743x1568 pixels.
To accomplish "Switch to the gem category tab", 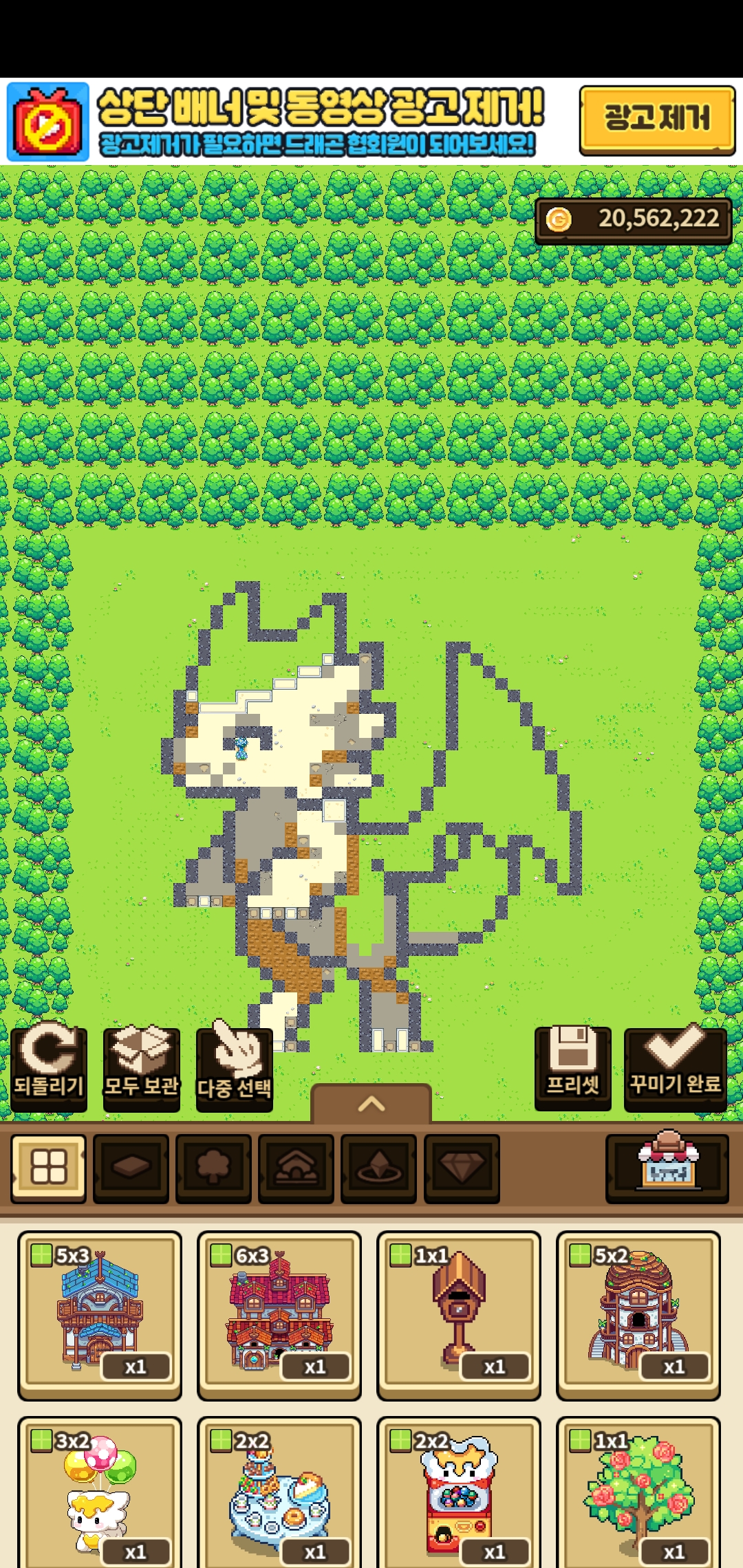I will (462, 1167).
